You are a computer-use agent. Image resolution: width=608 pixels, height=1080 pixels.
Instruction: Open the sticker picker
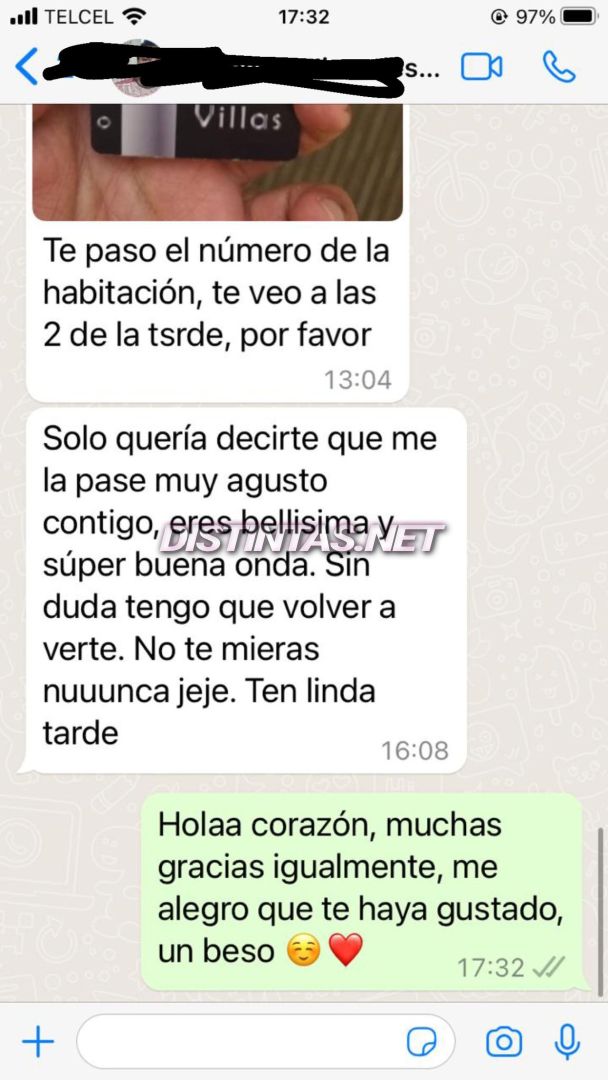click(x=421, y=1042)
